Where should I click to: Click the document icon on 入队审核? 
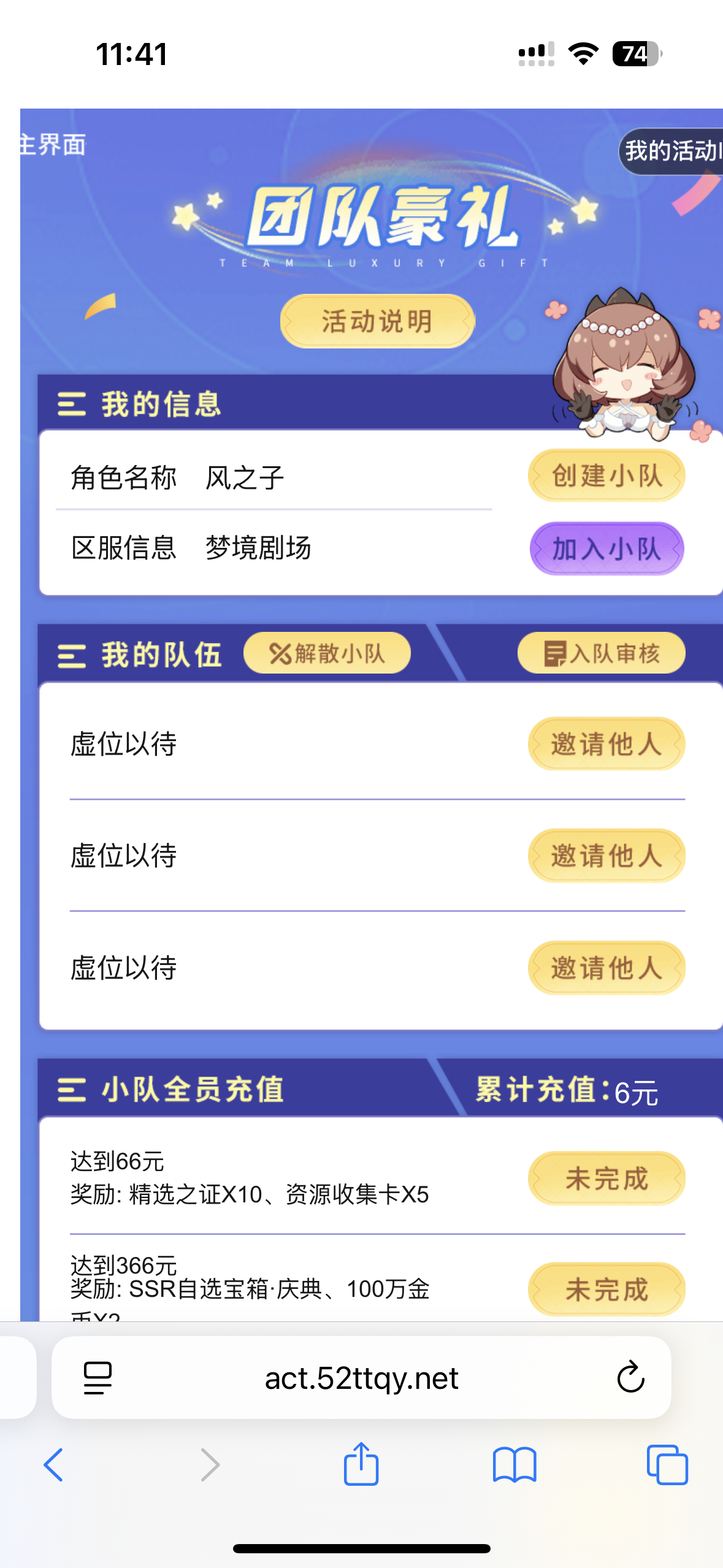click(x=554, y=653)
